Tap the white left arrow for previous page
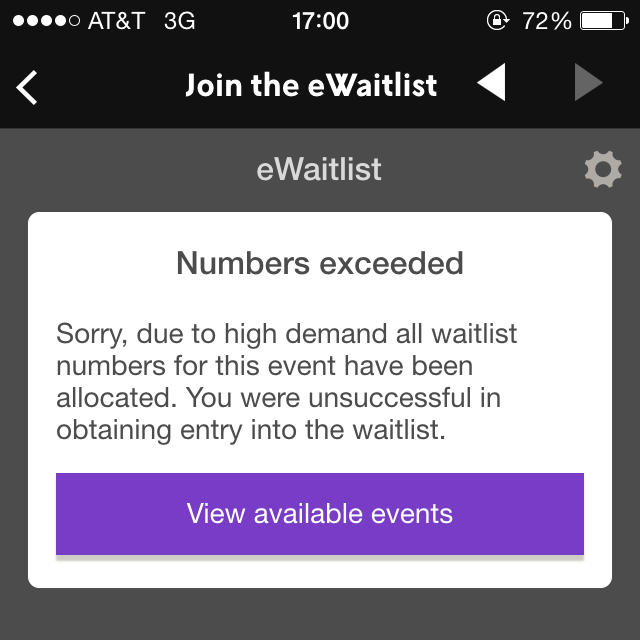This screenshot has width=640, height=640. pyautogui.click(x=491, y=84)
